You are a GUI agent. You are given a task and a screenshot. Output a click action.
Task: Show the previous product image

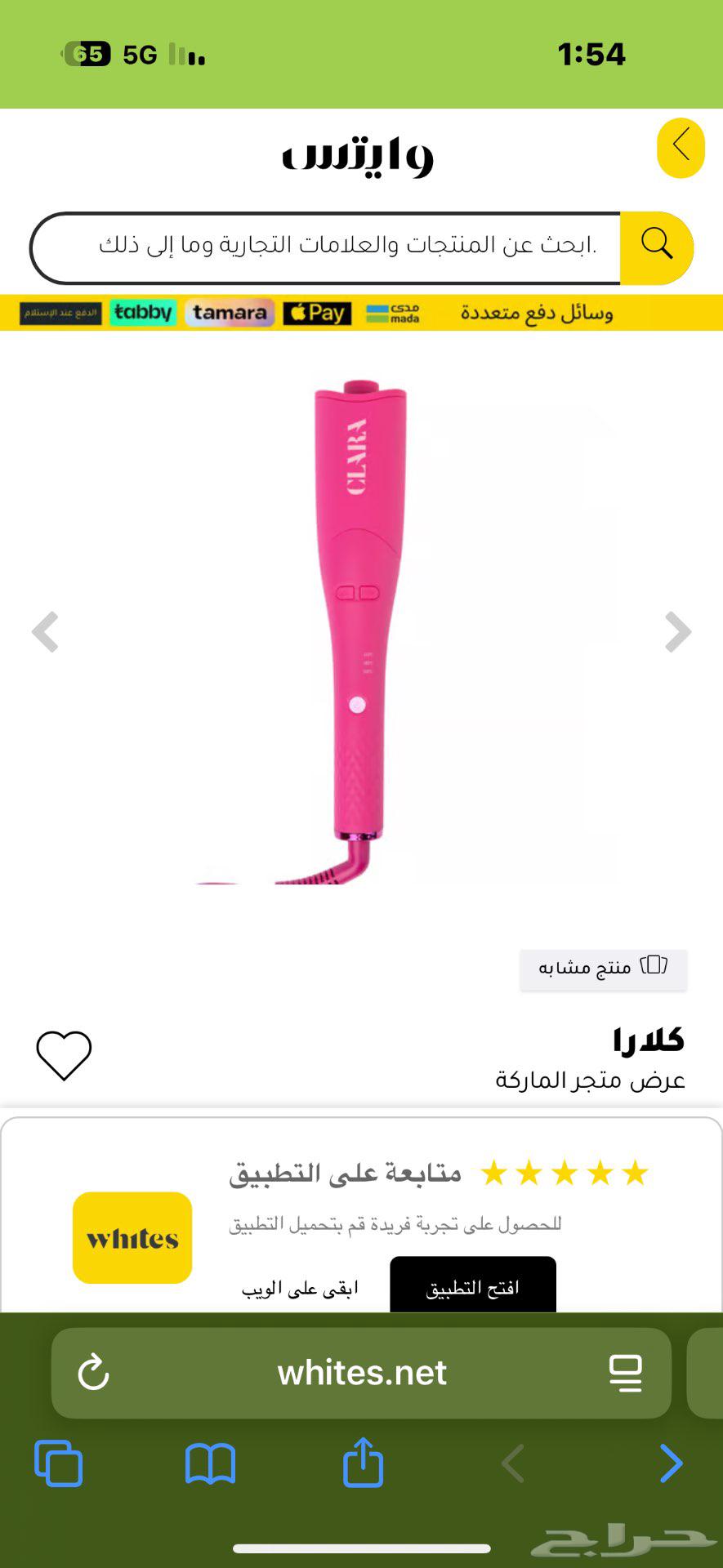45,632
